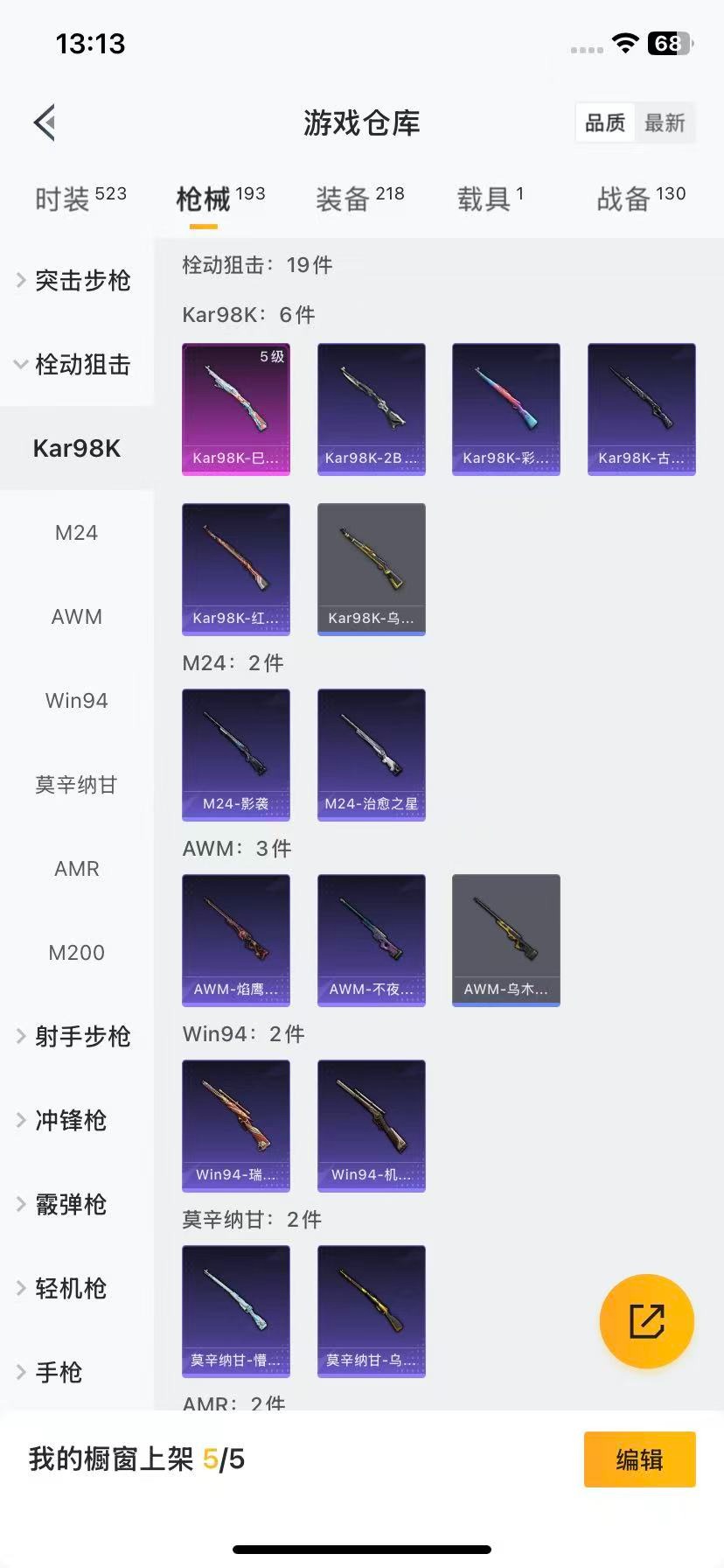
Task: Expand the 突击步枪 category
Action: coord(75,280)
